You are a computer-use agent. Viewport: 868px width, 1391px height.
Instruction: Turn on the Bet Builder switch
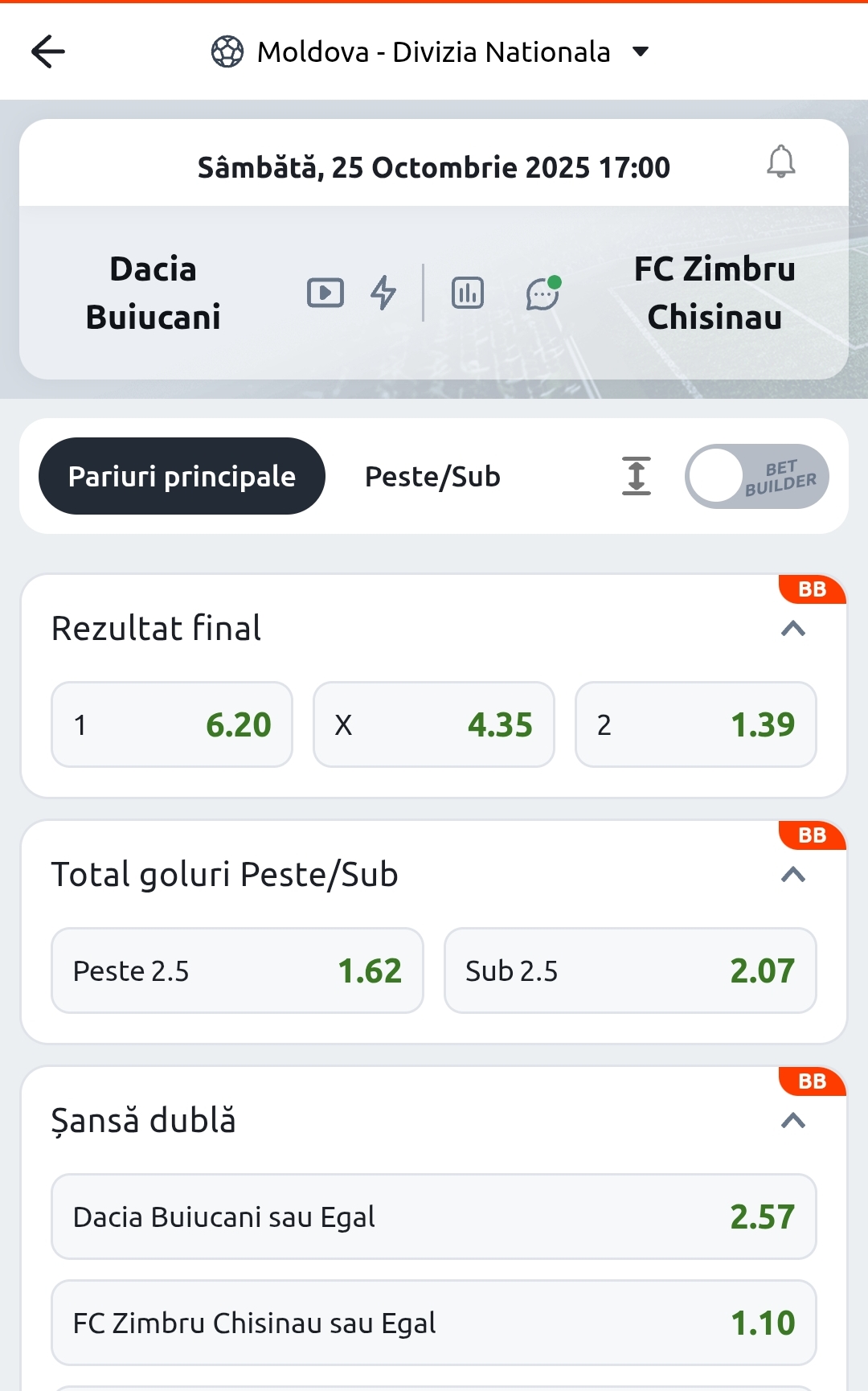pos(756,476)
